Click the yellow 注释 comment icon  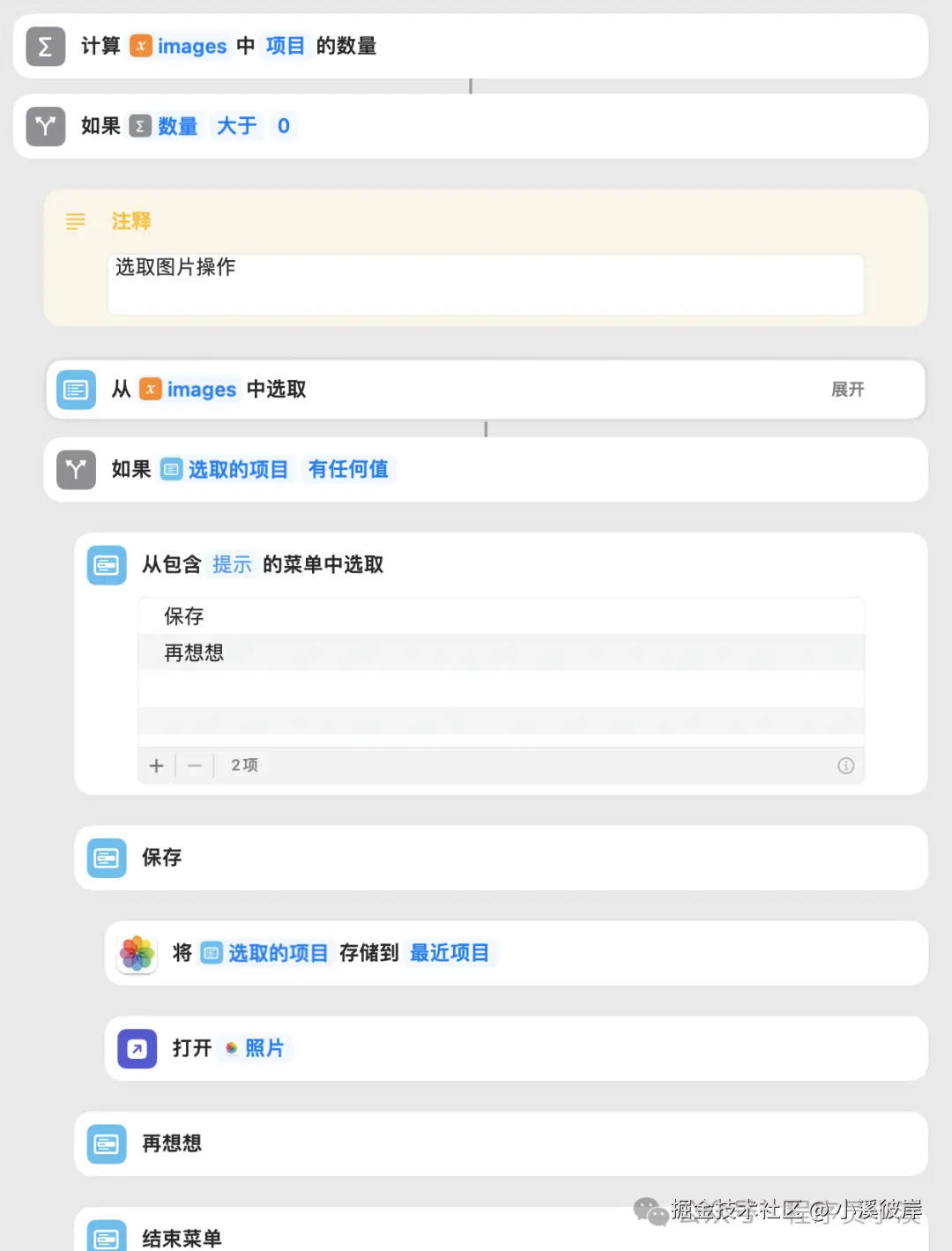[x=75, y=221]
